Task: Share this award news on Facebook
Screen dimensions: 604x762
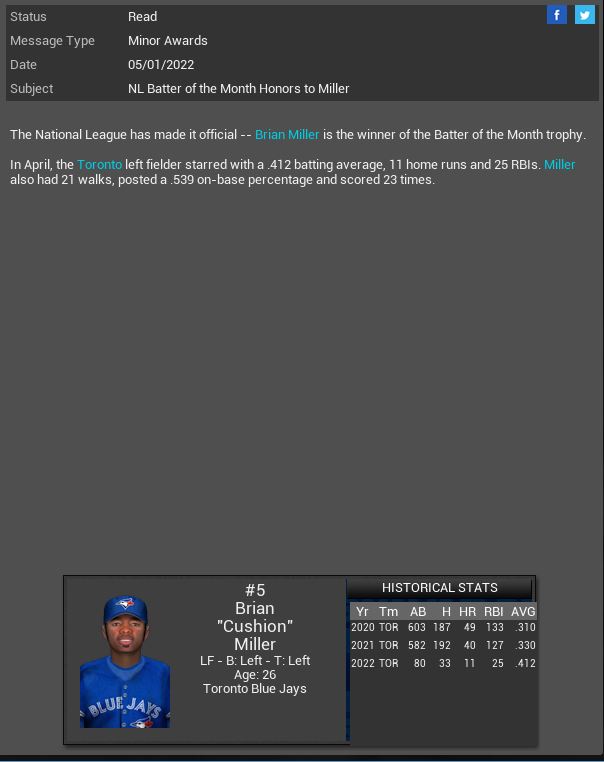Action: 557,15
